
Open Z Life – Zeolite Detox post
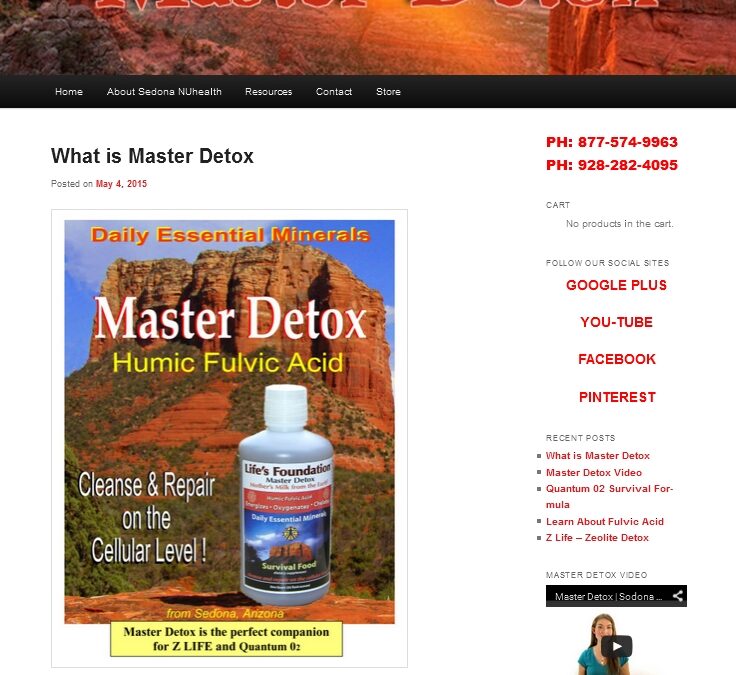coord(597,538)
